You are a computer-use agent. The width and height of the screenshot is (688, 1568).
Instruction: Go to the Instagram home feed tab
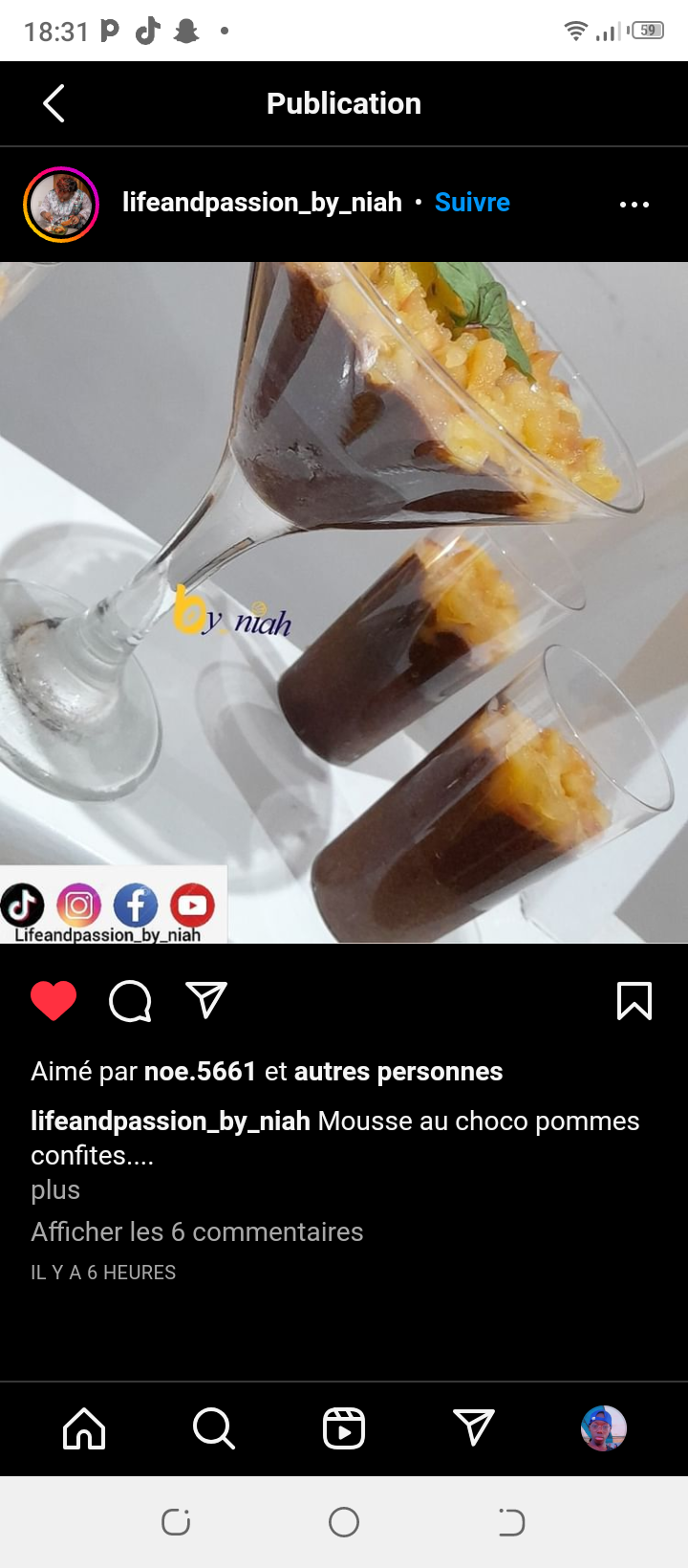(84, 1428)
